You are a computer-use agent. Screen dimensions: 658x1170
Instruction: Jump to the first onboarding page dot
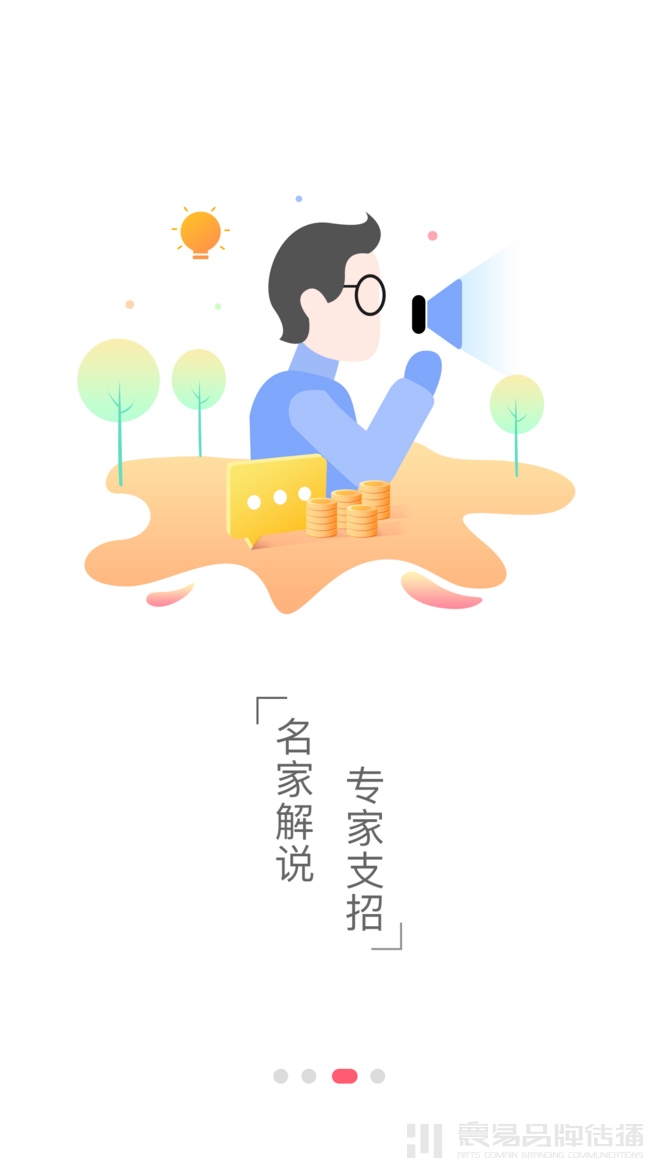[x=281, y=1076]
